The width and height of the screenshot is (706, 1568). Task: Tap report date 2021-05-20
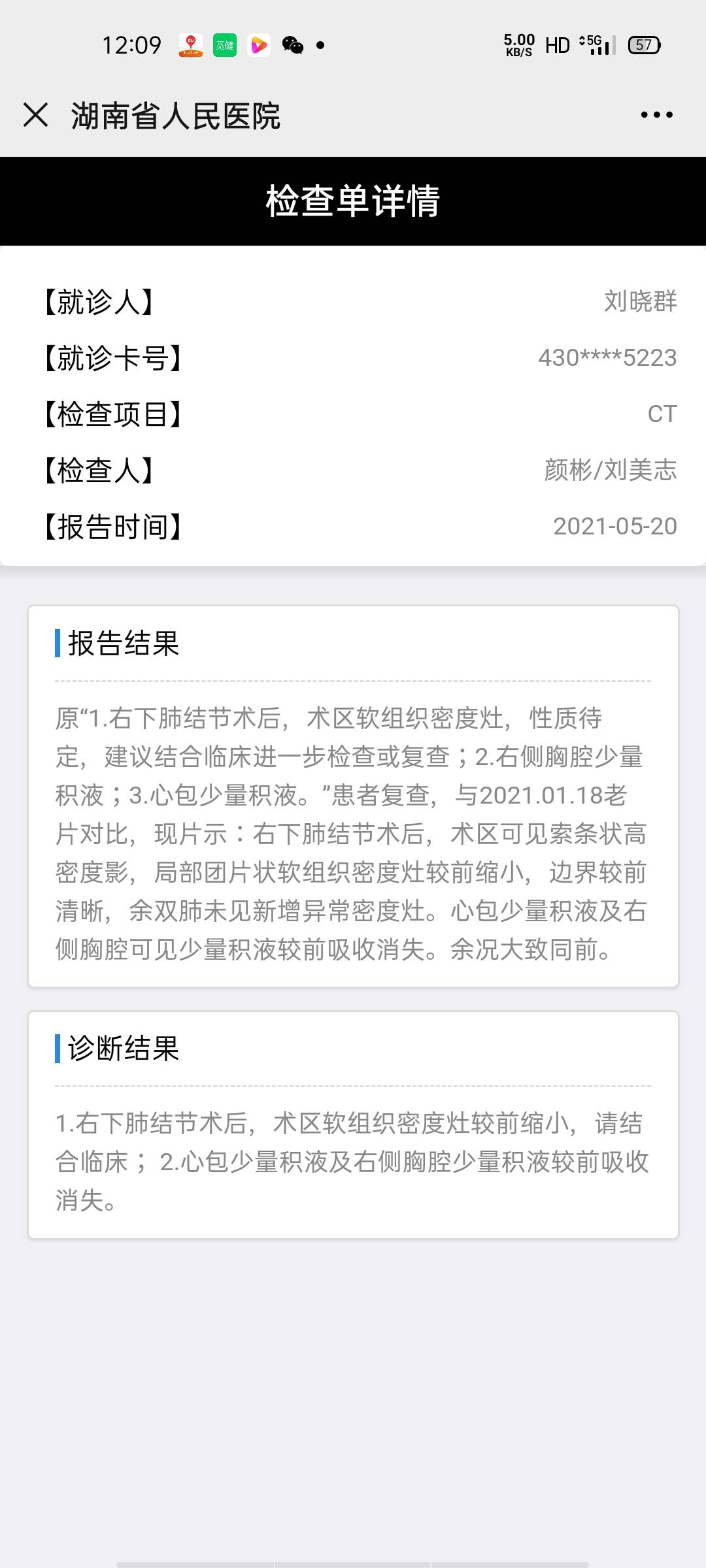615,527
